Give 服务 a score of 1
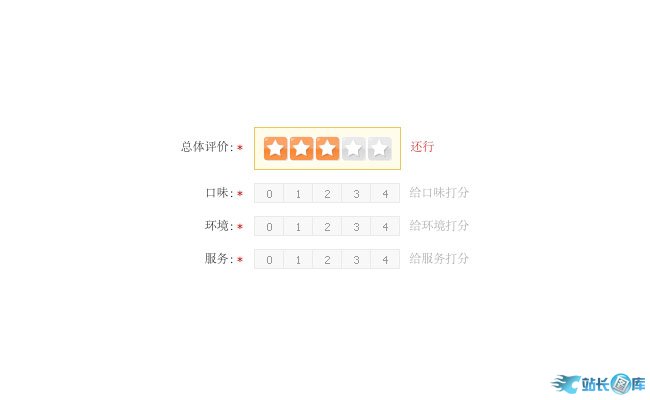The height and width of the screenshot is (400, 650). pos(298,260)
